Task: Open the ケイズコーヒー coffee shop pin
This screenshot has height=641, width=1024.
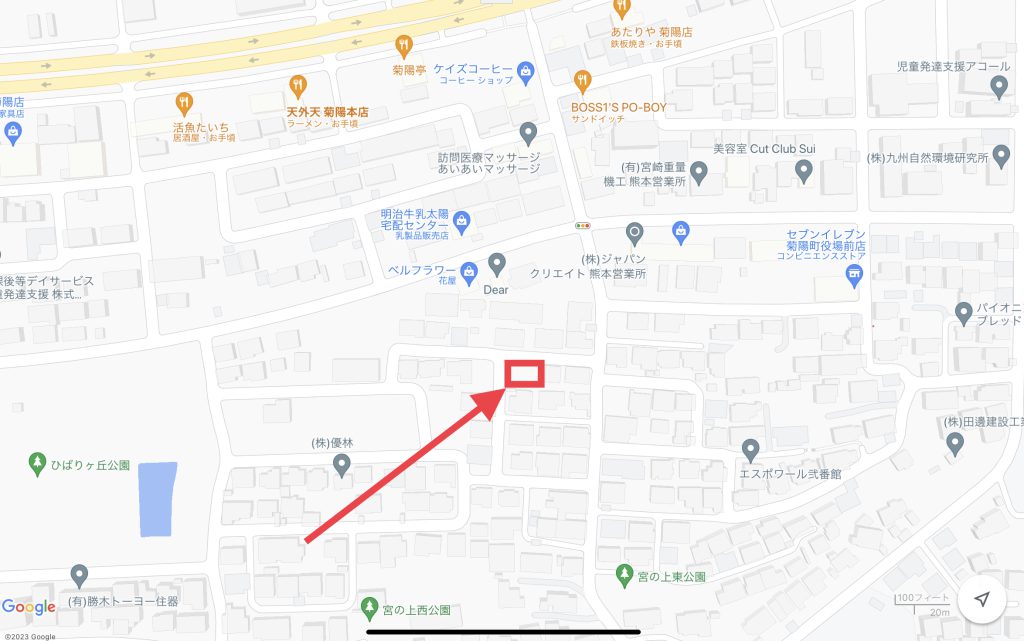Action: pyautogui.click(x=527, y=70)
